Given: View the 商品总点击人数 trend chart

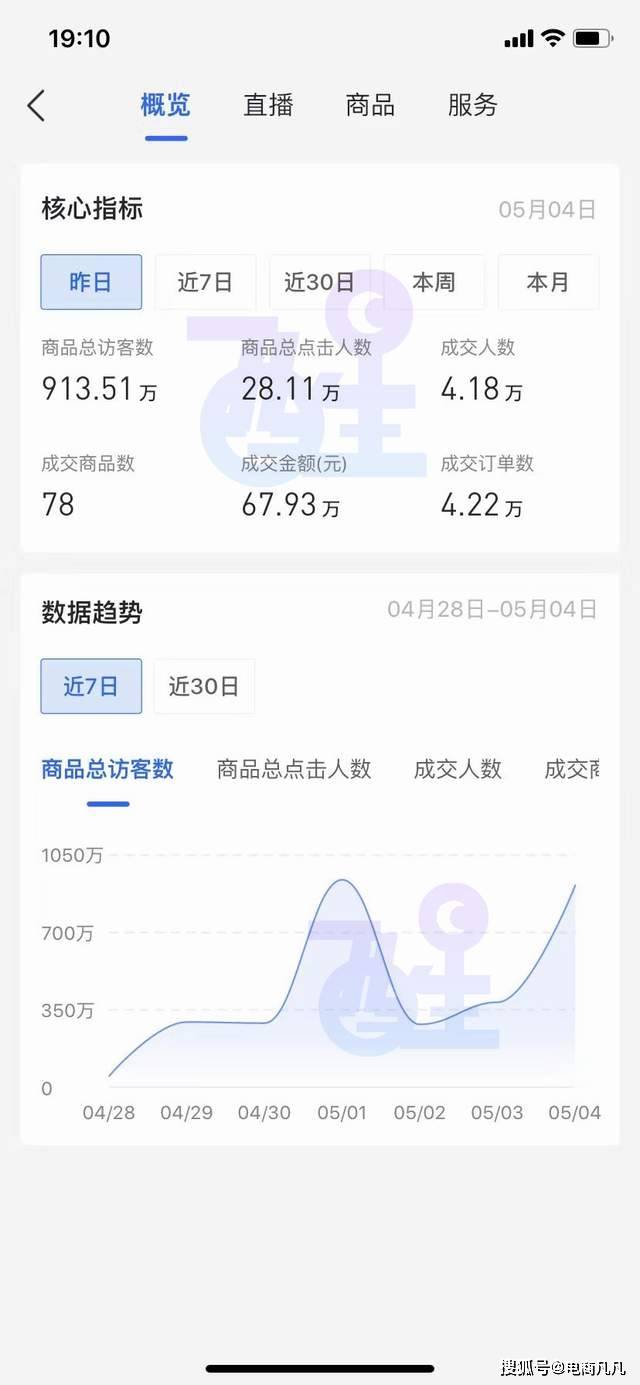Looking at the screenshot, I should [x=294, y=769].
